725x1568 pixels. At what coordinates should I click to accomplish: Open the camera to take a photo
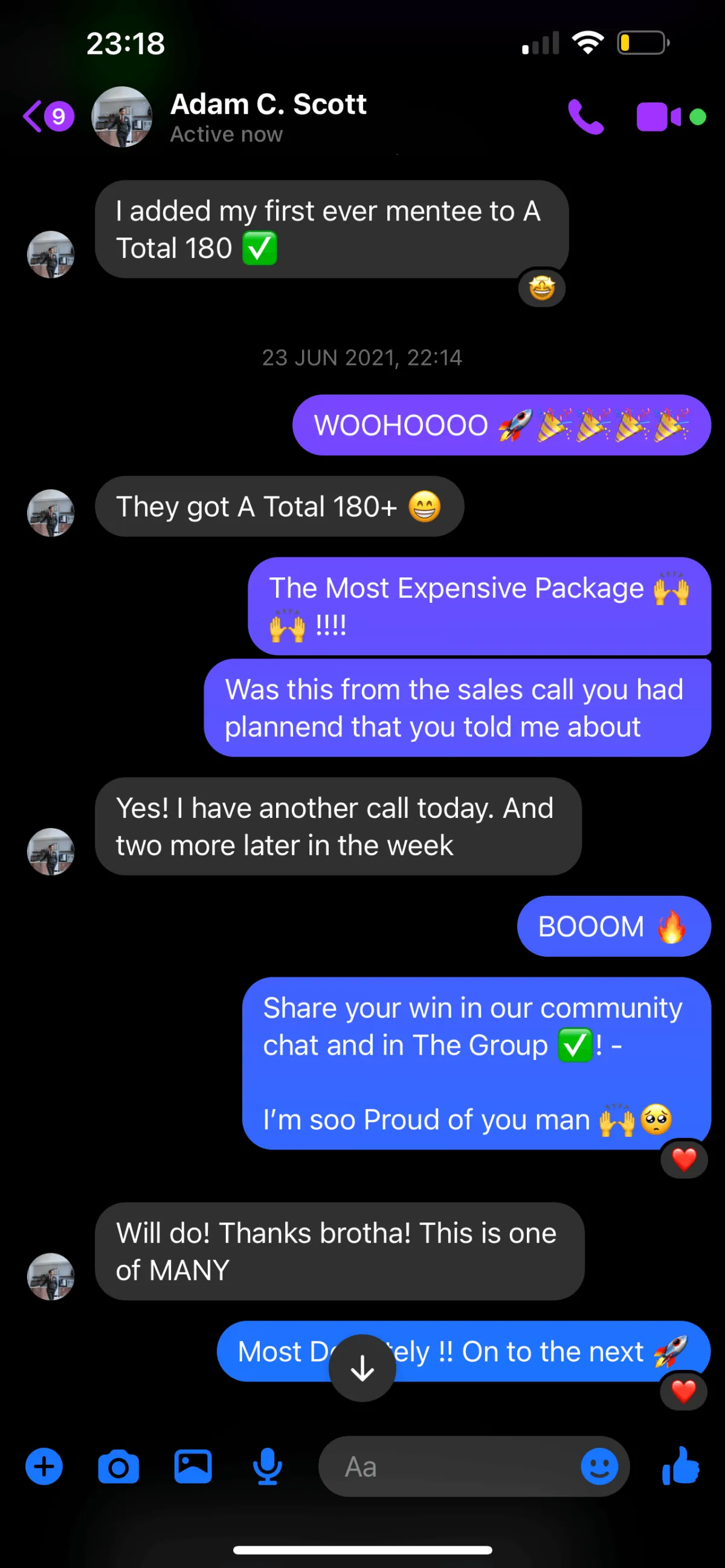(x=118, y=1467)
